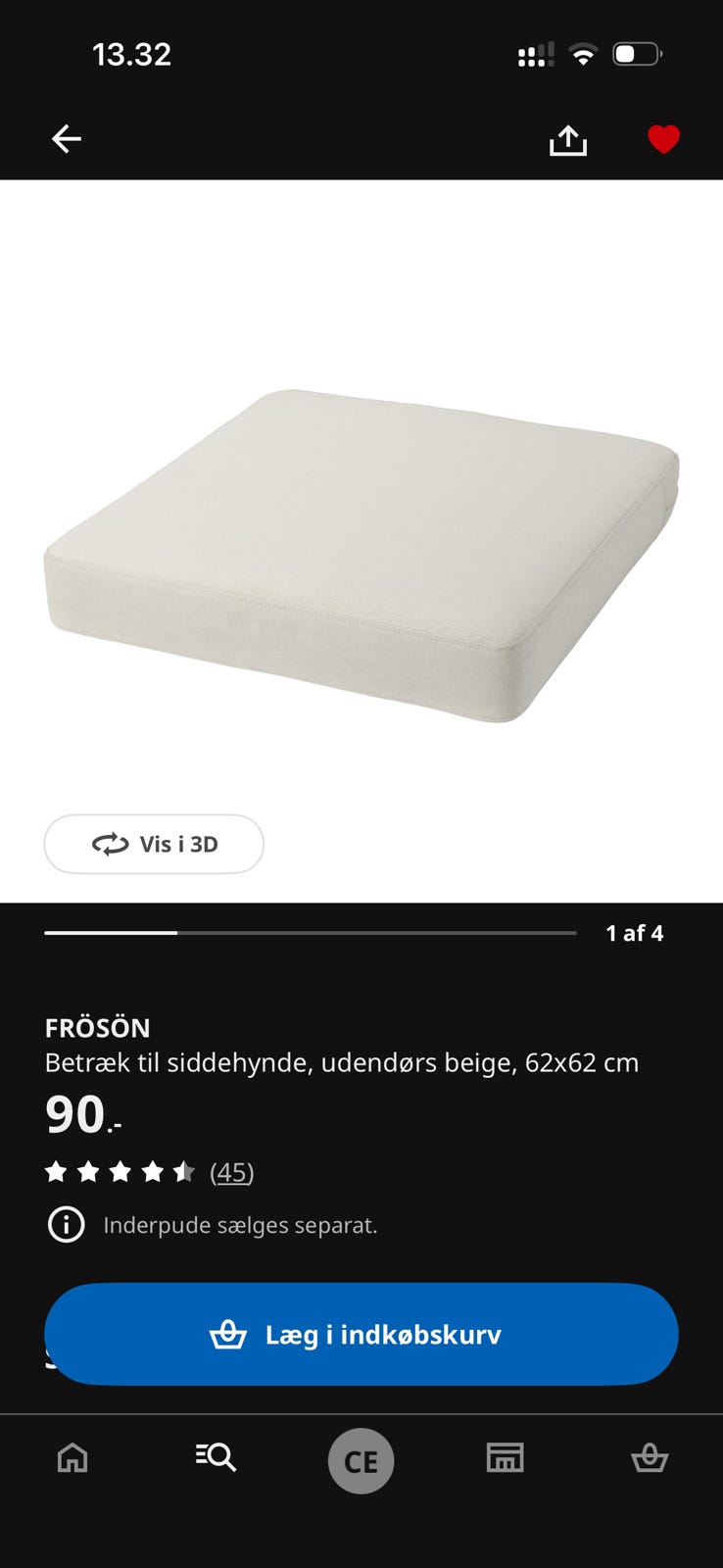Open the CE profile tab

(x=361, y=1461)
